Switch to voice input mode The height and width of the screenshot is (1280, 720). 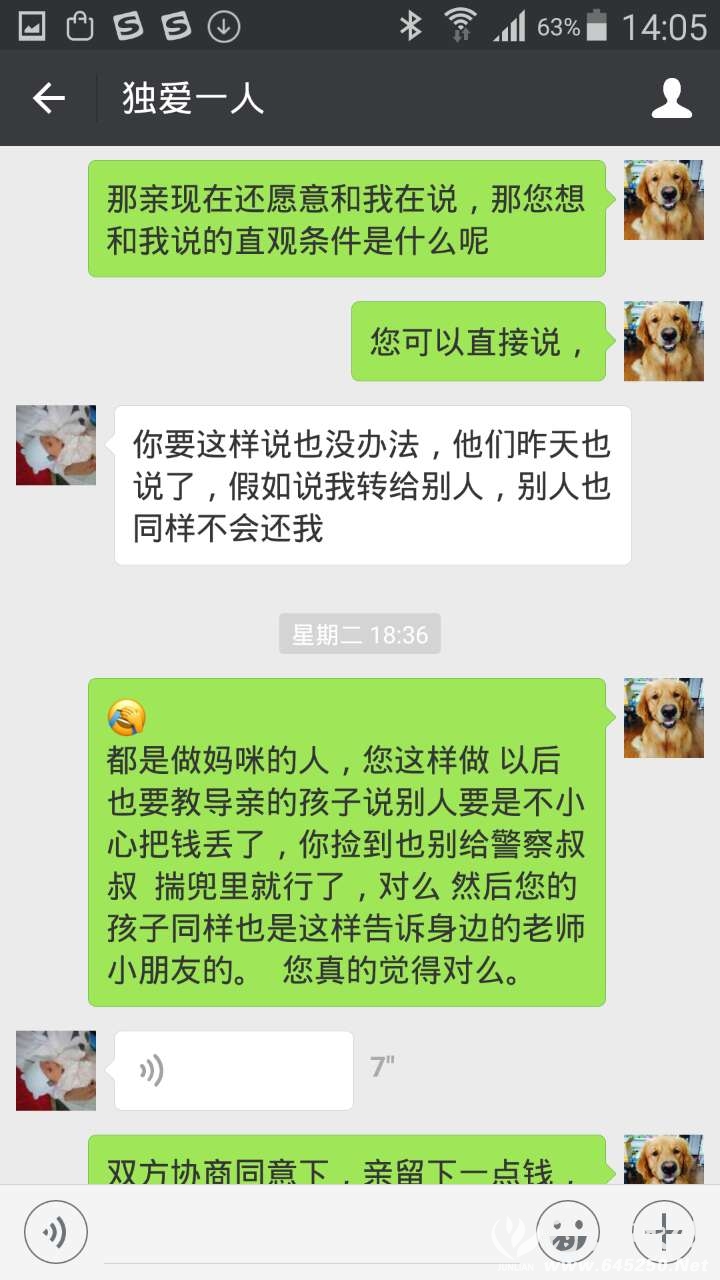coord(56,1231)
